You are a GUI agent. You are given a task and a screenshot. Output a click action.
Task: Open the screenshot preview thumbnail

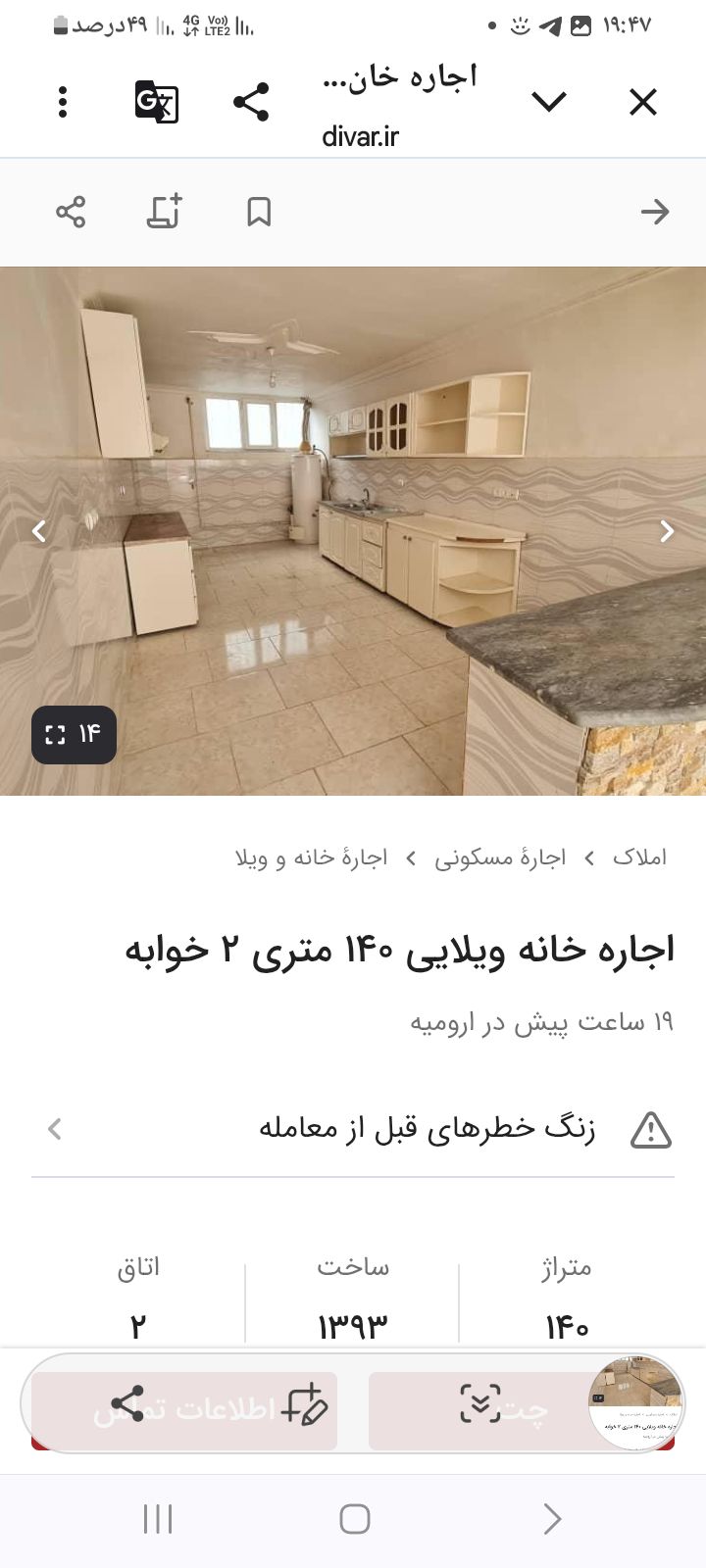[635, 1403]
